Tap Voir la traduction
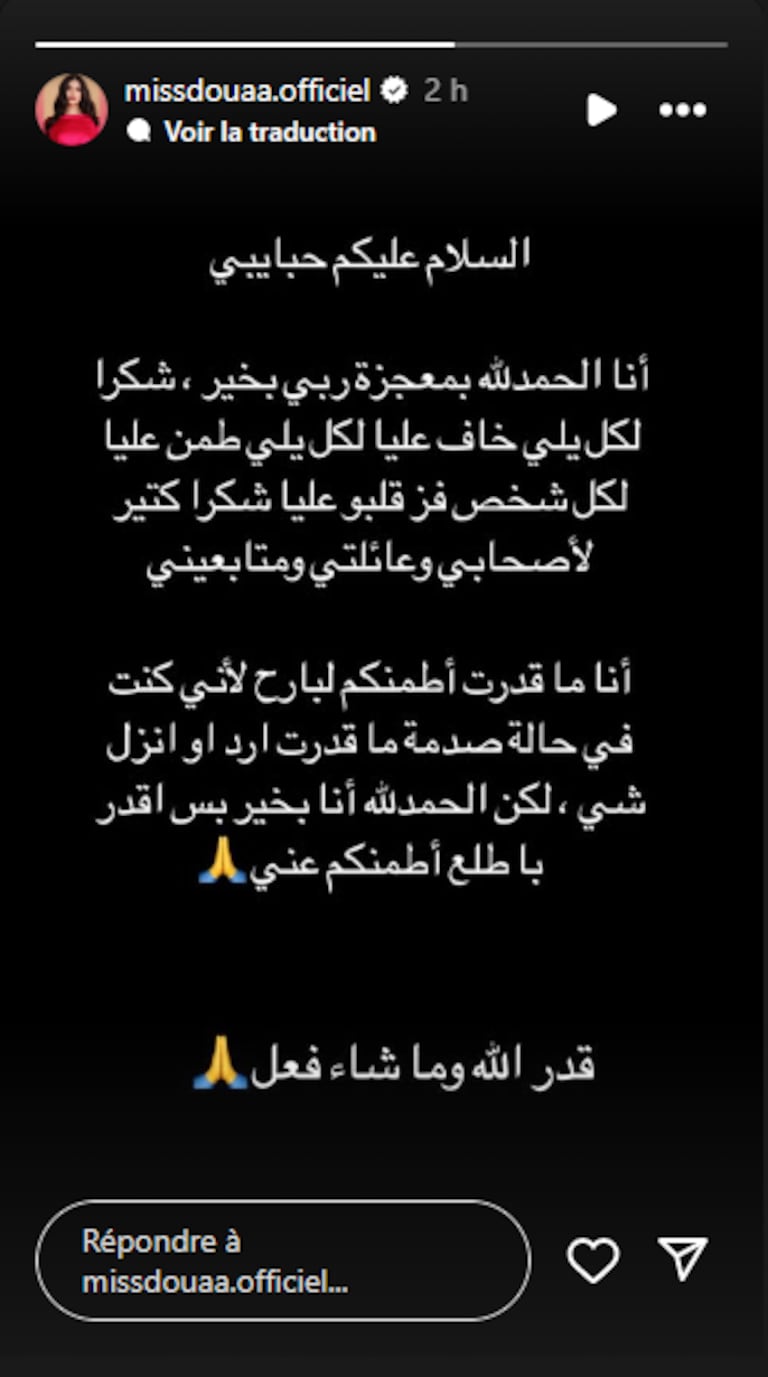Screen dimensions: 768x1377 point(268,132)
